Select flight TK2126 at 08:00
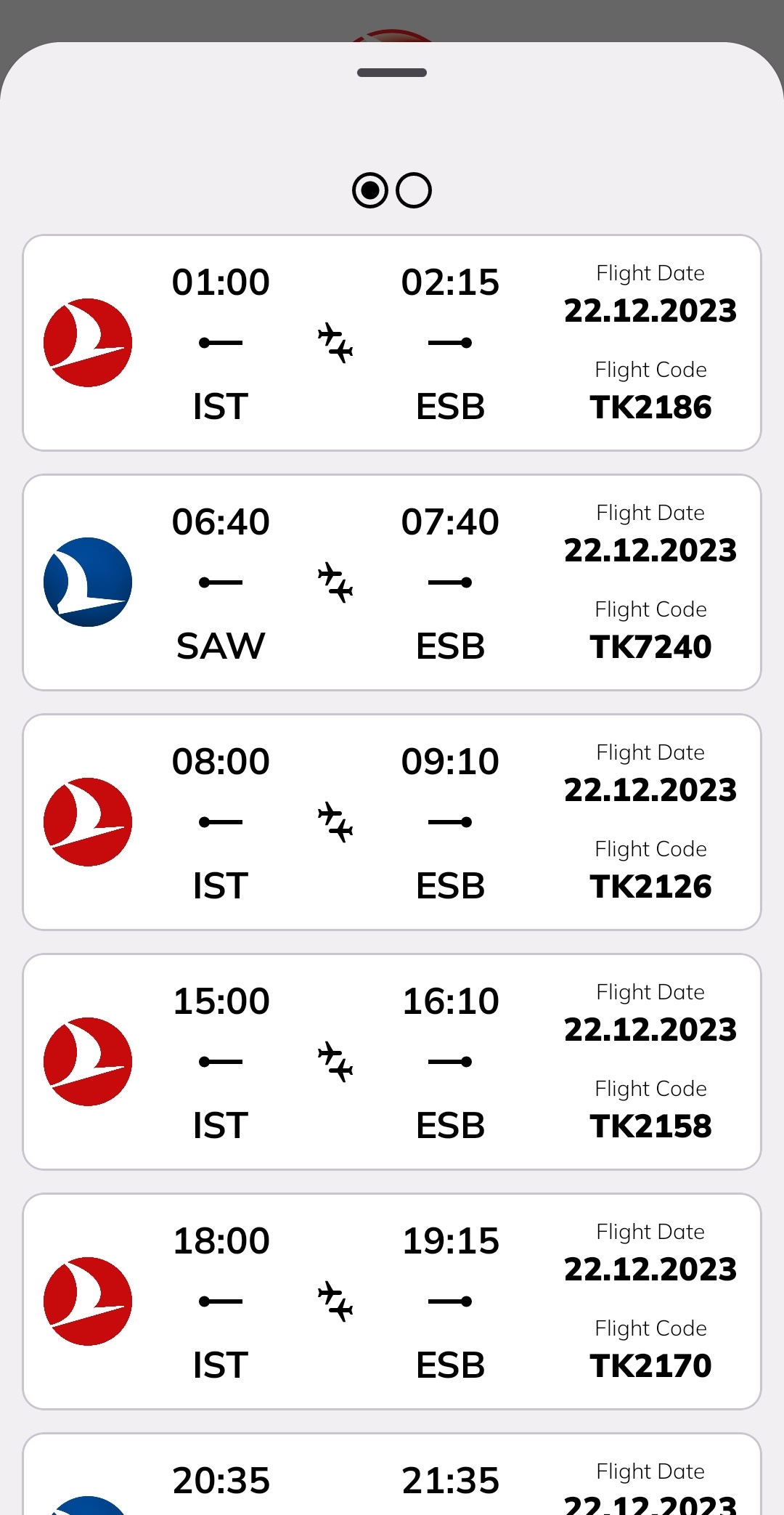 392,822
